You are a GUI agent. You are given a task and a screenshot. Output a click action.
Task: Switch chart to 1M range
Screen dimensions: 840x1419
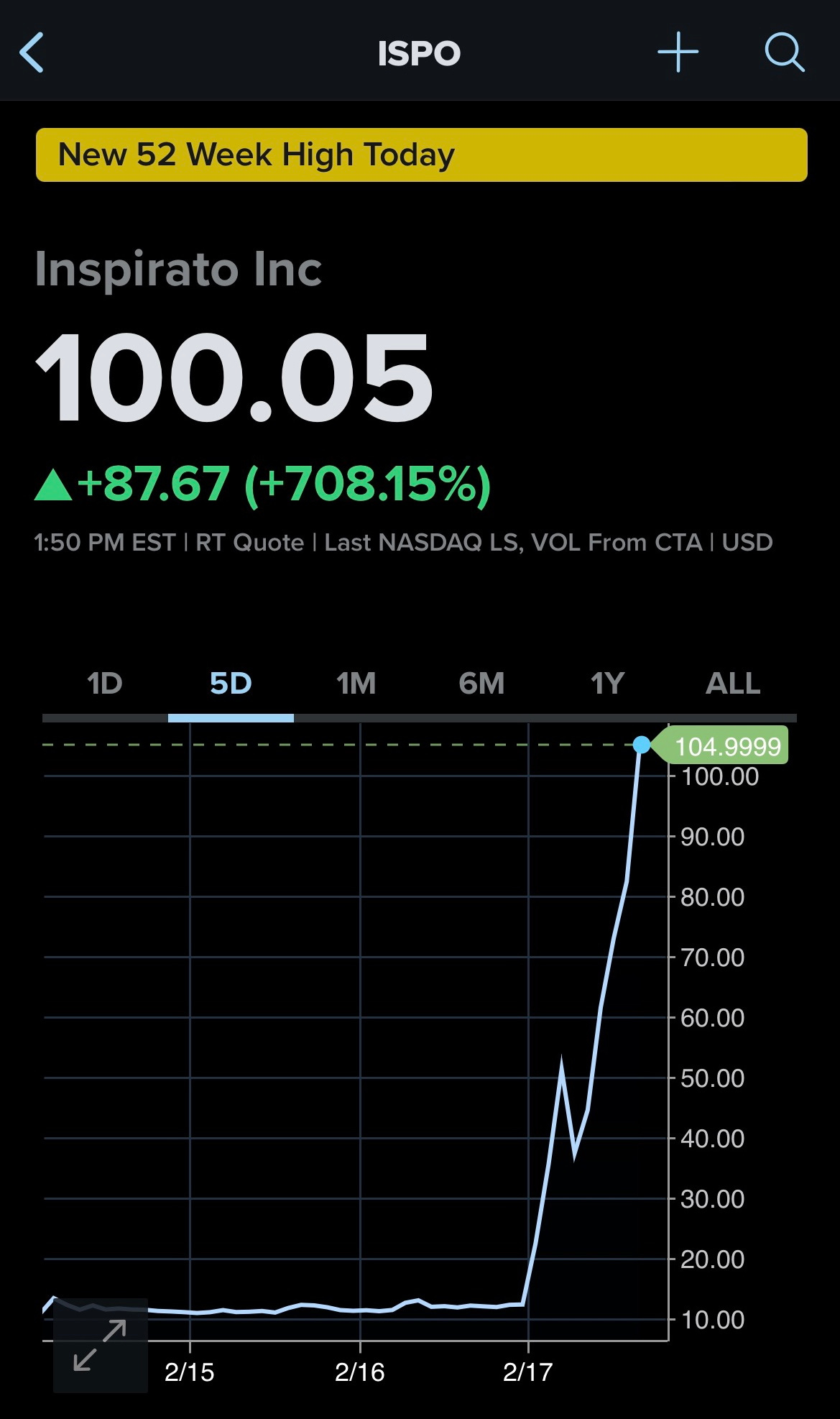[356, 683]
